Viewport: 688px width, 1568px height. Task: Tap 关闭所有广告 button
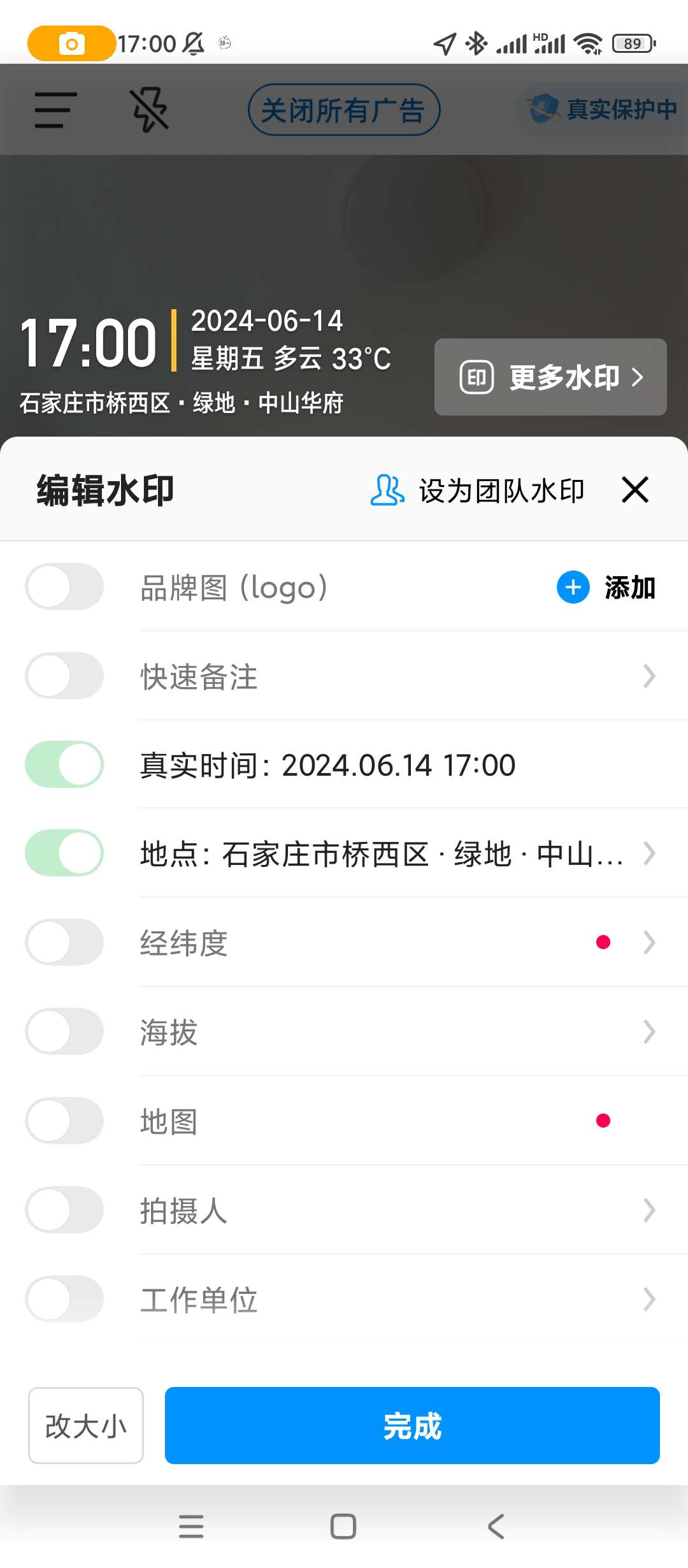(344, 110)
